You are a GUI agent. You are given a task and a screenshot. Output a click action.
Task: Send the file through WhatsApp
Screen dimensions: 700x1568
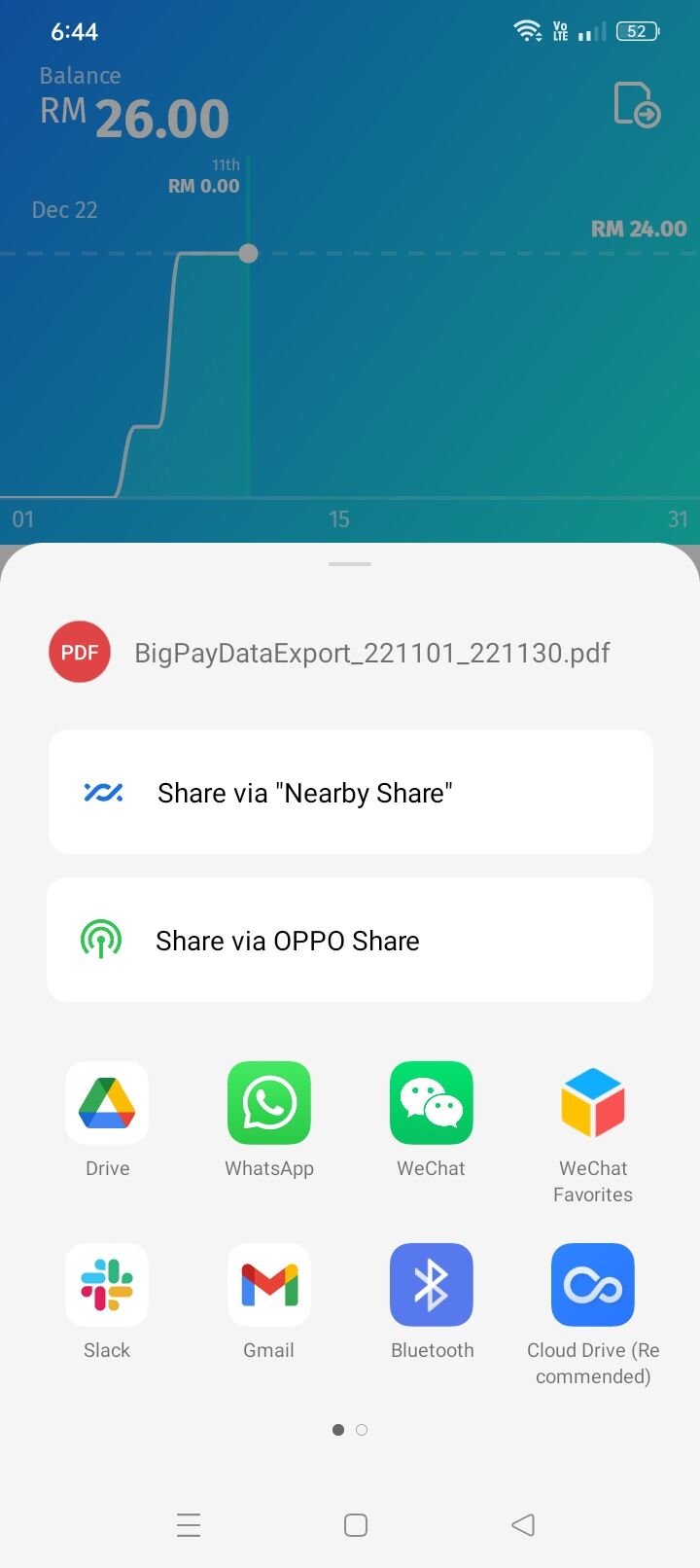coord(269,1104)
